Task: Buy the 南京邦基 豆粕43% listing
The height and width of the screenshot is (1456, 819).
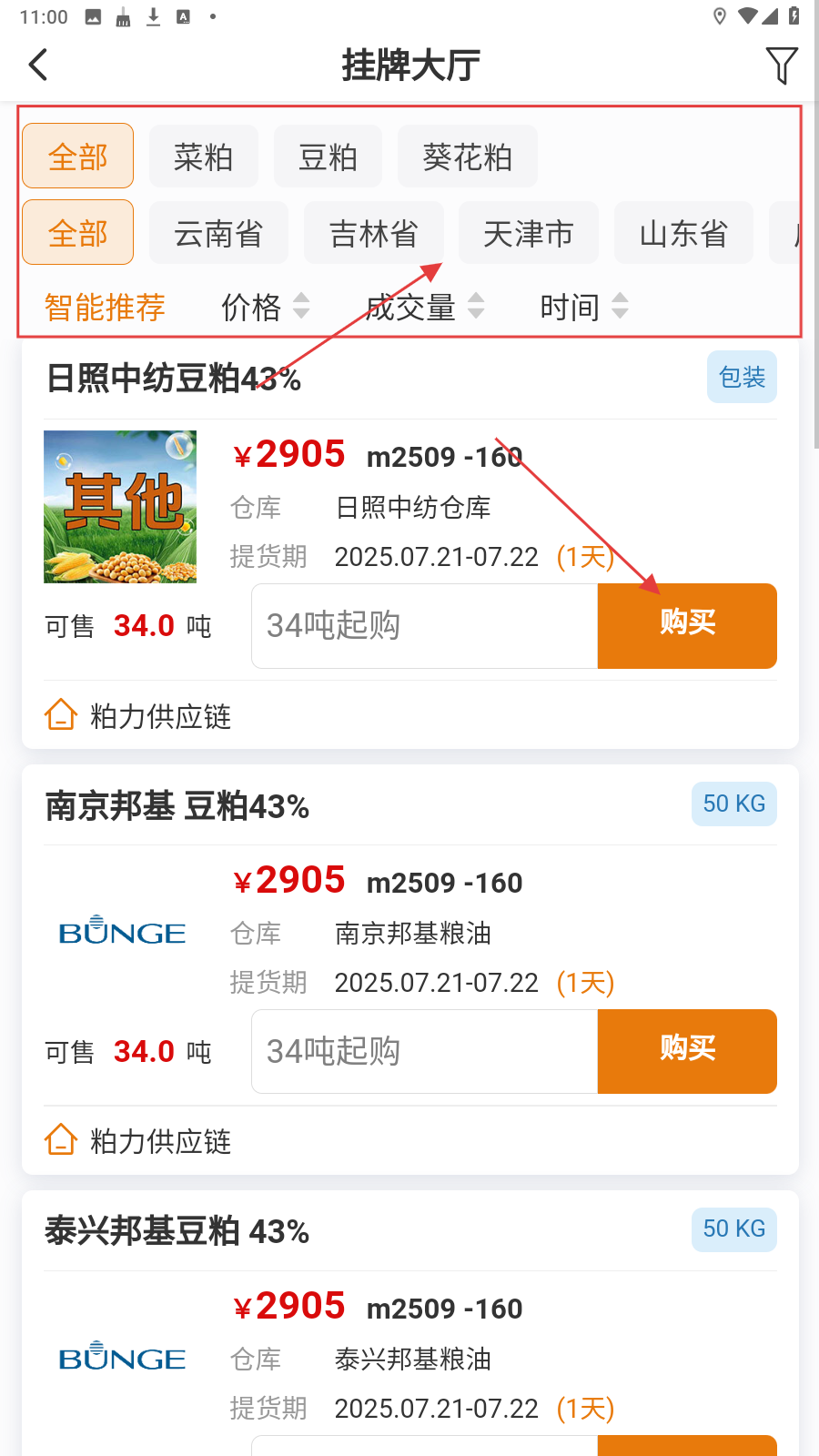Action: tap(687, 1051)
